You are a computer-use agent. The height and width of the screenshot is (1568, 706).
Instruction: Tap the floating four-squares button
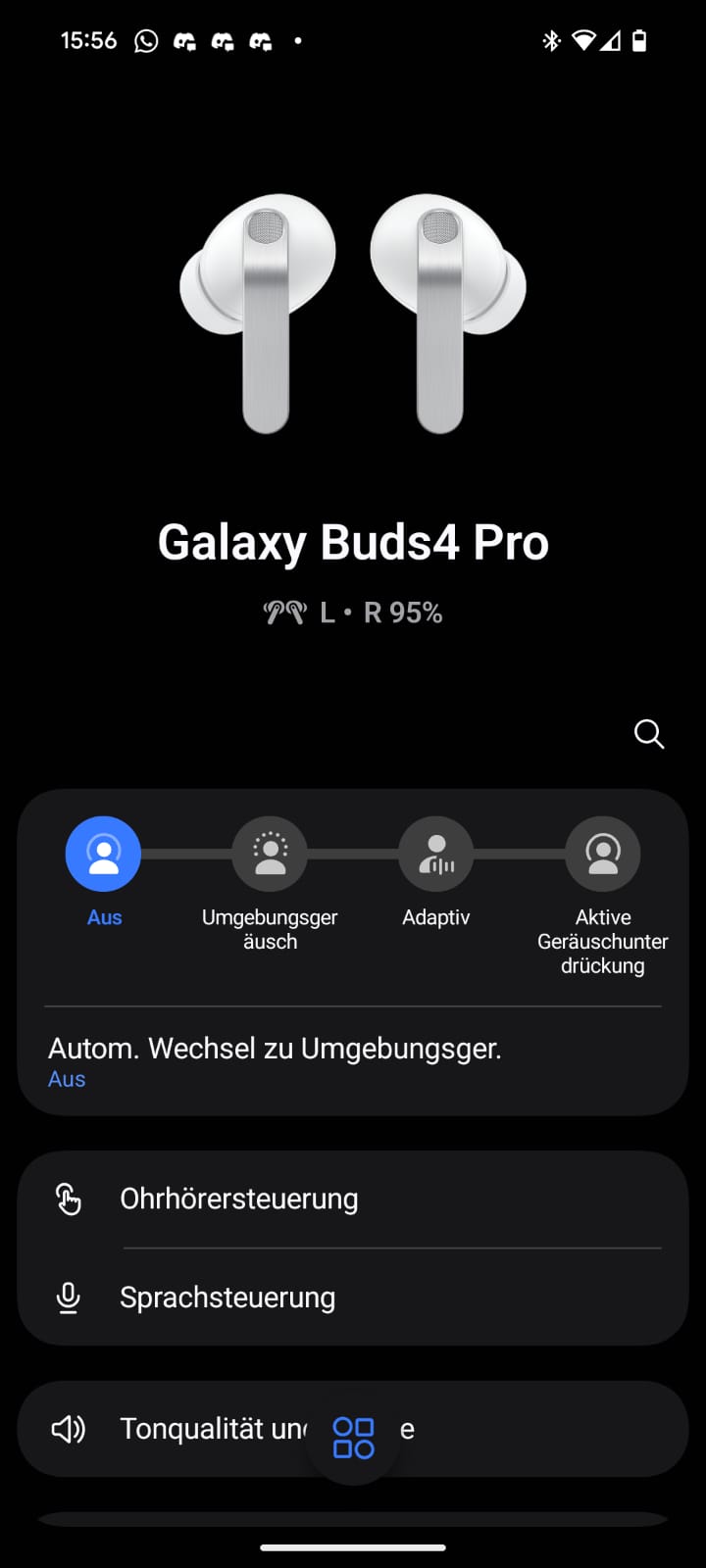click(x=353, y=1438)
